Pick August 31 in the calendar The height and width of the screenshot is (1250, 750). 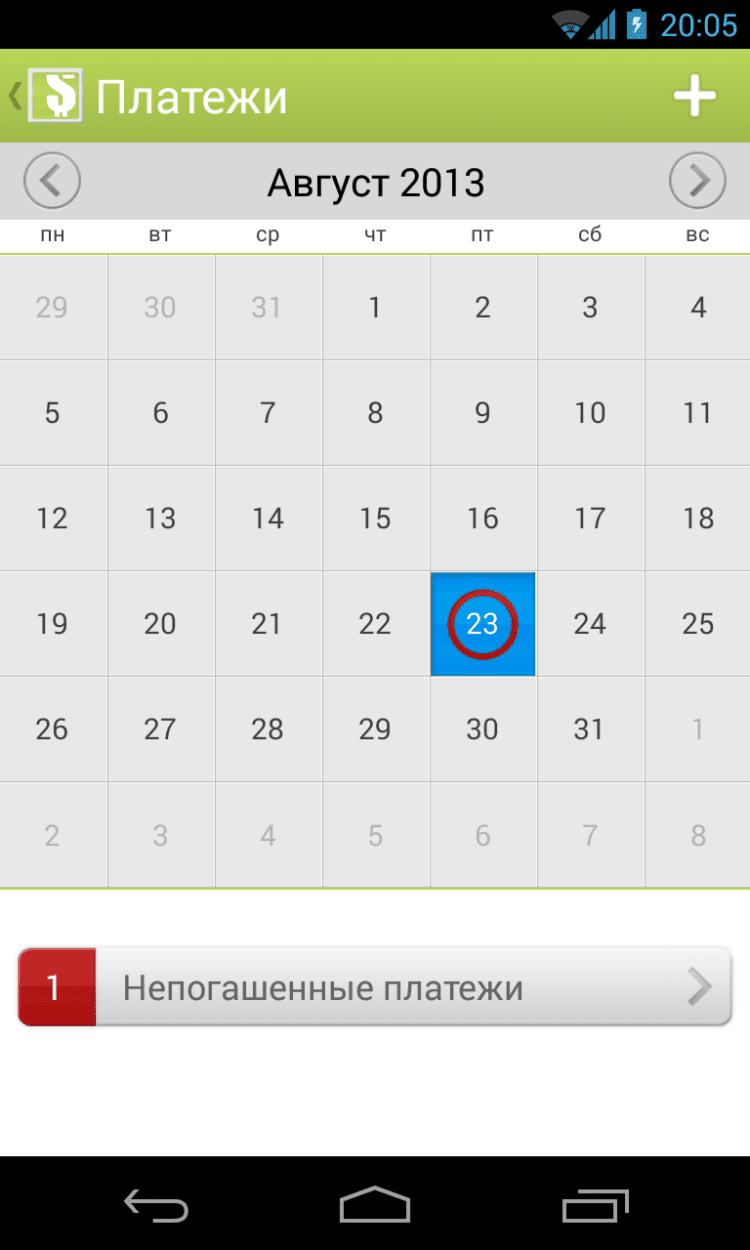590,729
